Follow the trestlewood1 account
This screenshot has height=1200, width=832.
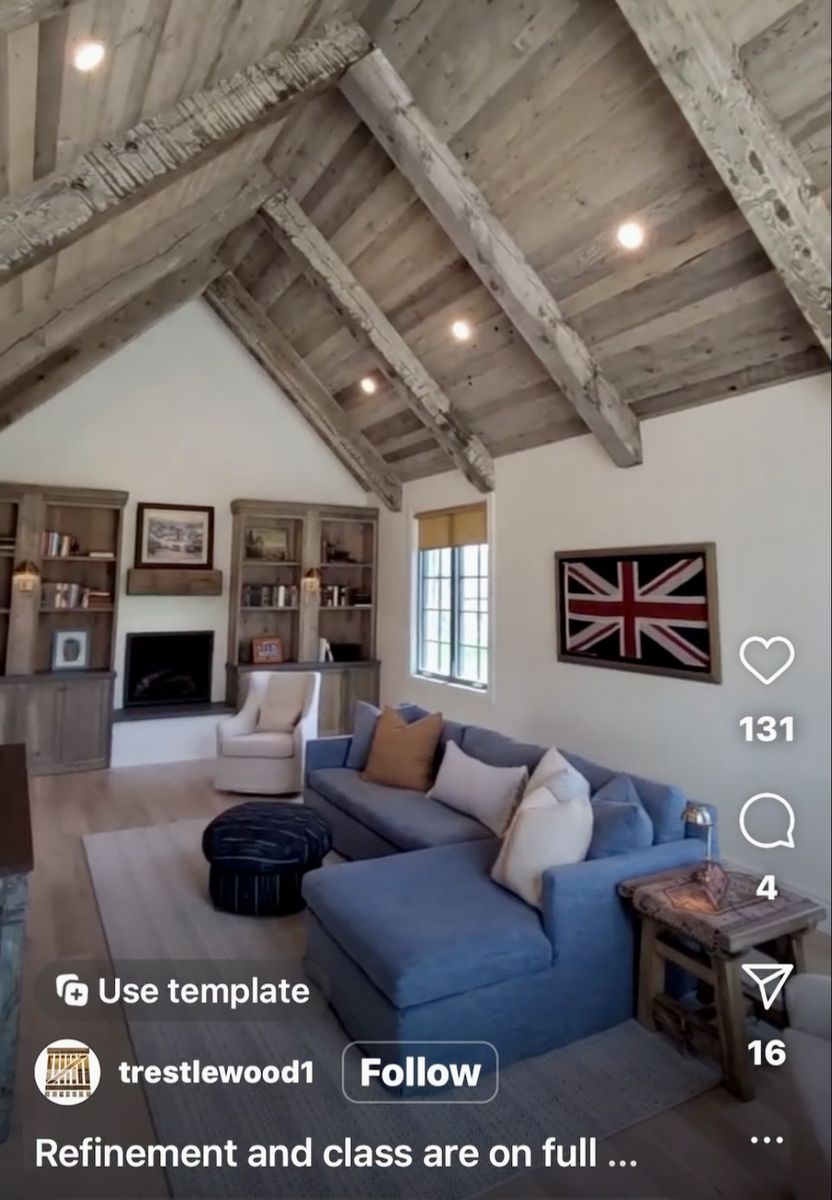(x=420, y=1073)
